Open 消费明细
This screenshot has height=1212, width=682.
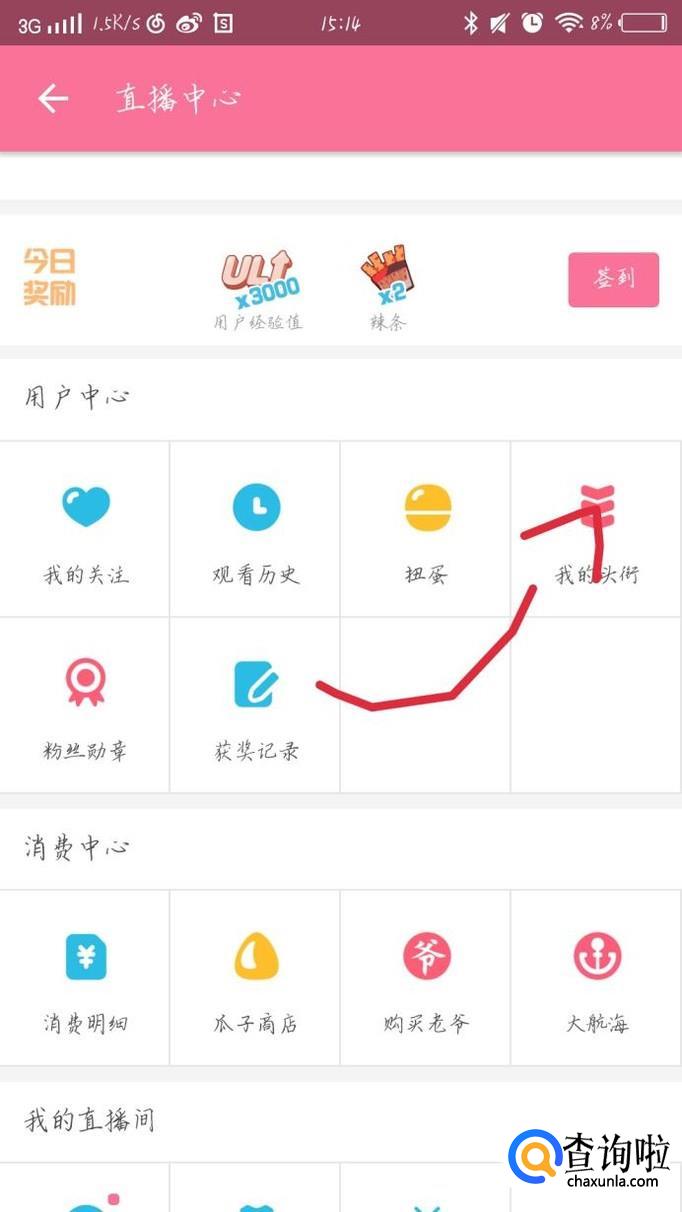(x=85, y=978)
